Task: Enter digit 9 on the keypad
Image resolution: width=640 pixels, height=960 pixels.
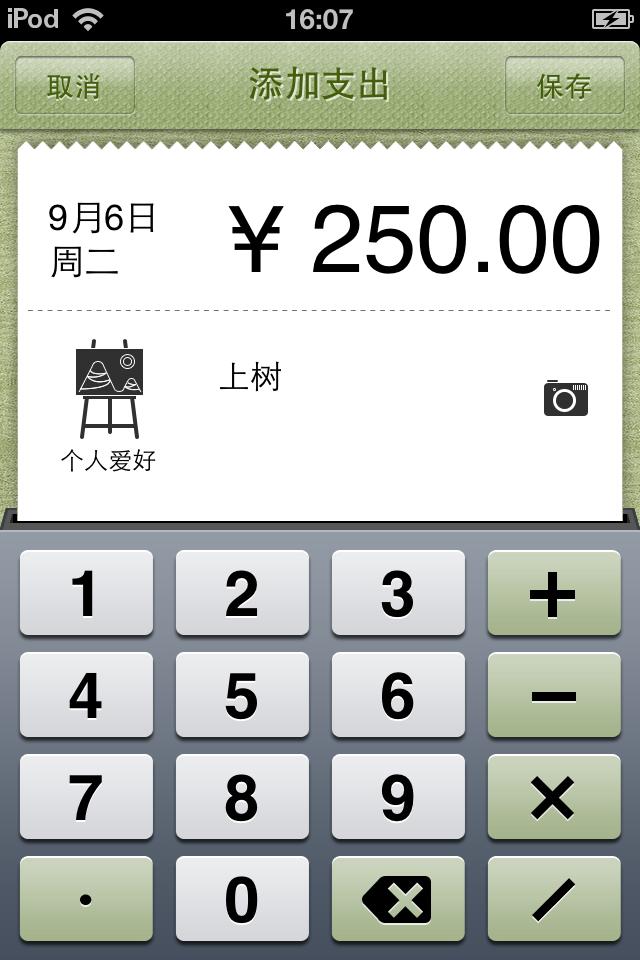Action: click(x=398, y=797)
